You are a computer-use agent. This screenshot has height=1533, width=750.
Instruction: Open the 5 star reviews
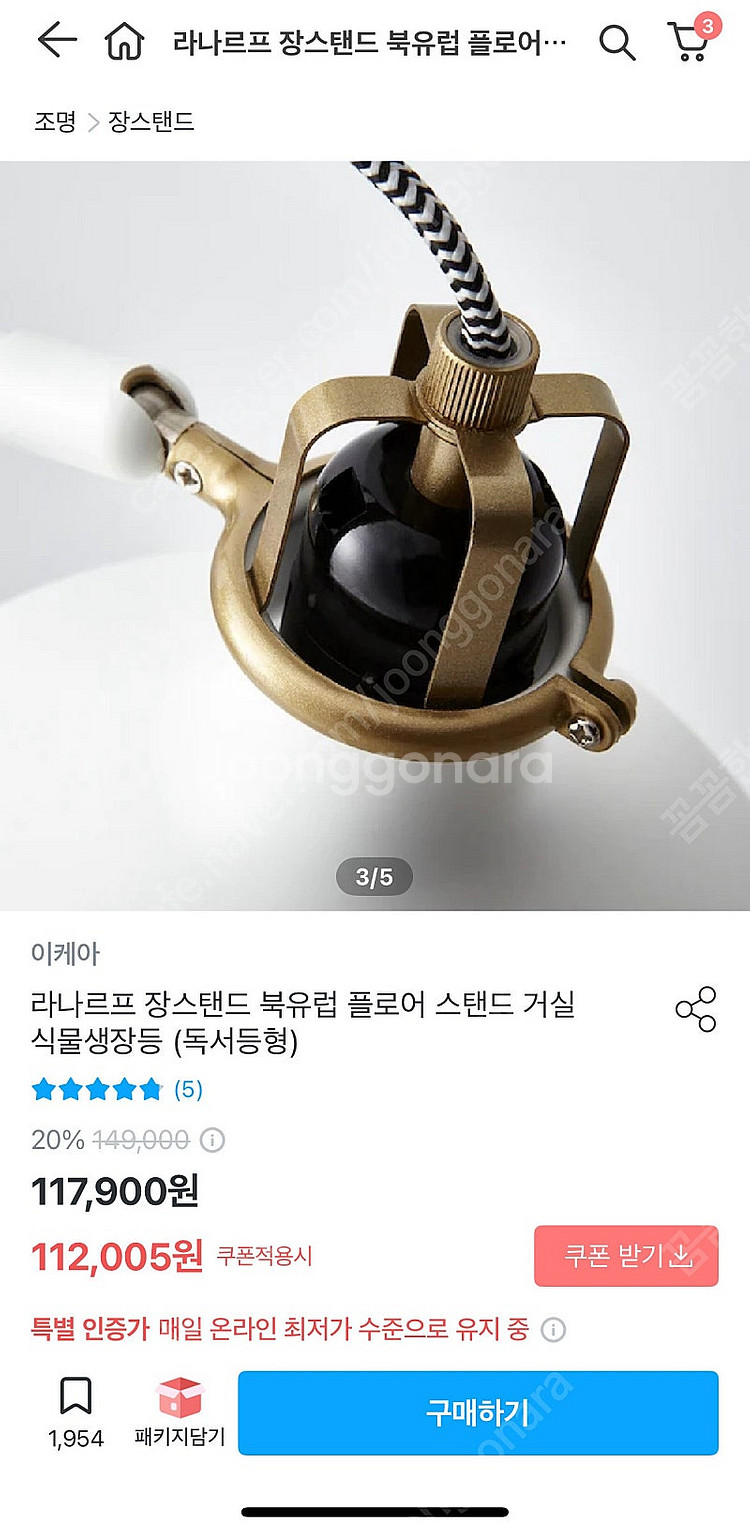pos(117,1089)
